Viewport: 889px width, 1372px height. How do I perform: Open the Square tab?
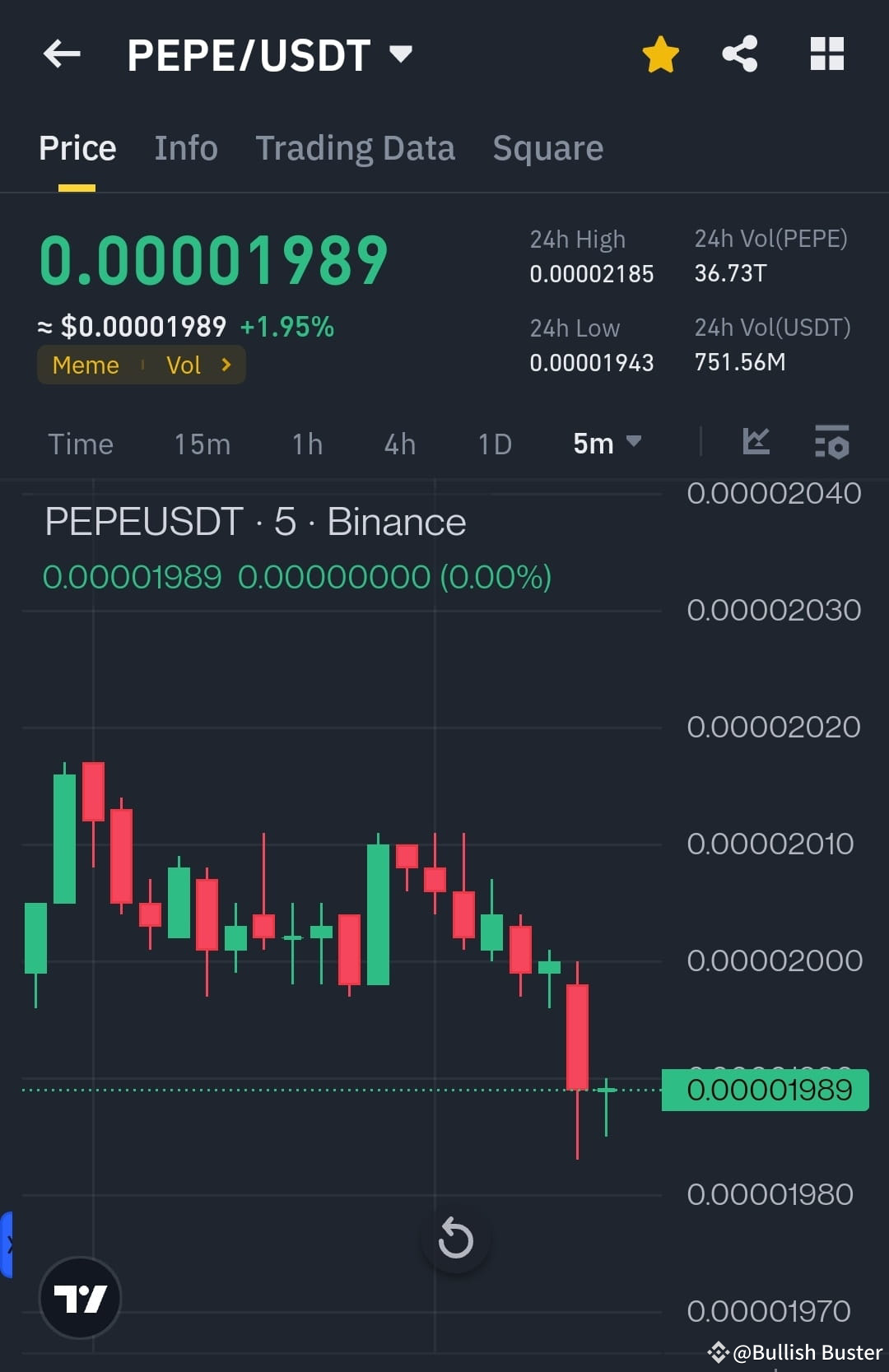(547, 148)
